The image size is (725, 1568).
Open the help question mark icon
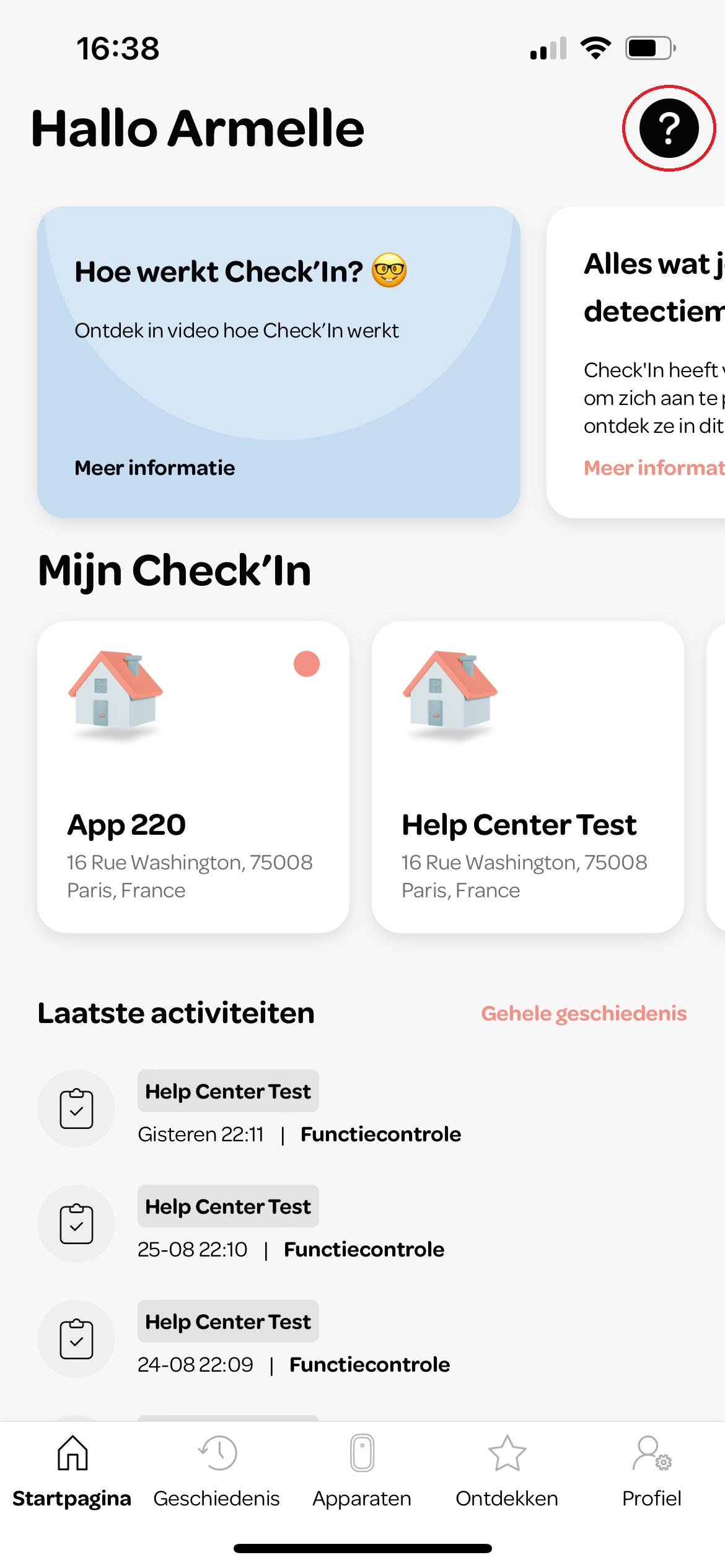coord(669,128)
